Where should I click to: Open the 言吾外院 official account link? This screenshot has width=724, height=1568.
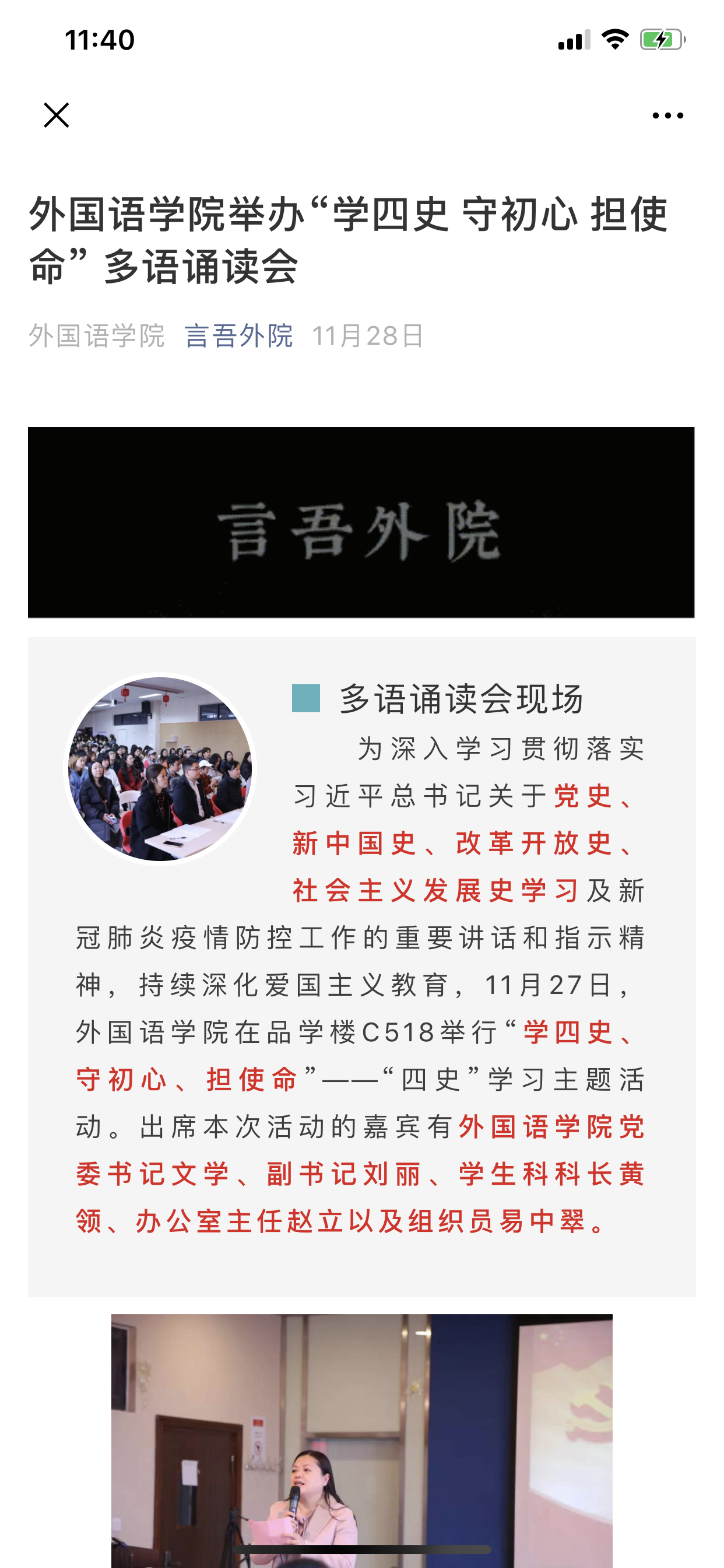(238, 336)
